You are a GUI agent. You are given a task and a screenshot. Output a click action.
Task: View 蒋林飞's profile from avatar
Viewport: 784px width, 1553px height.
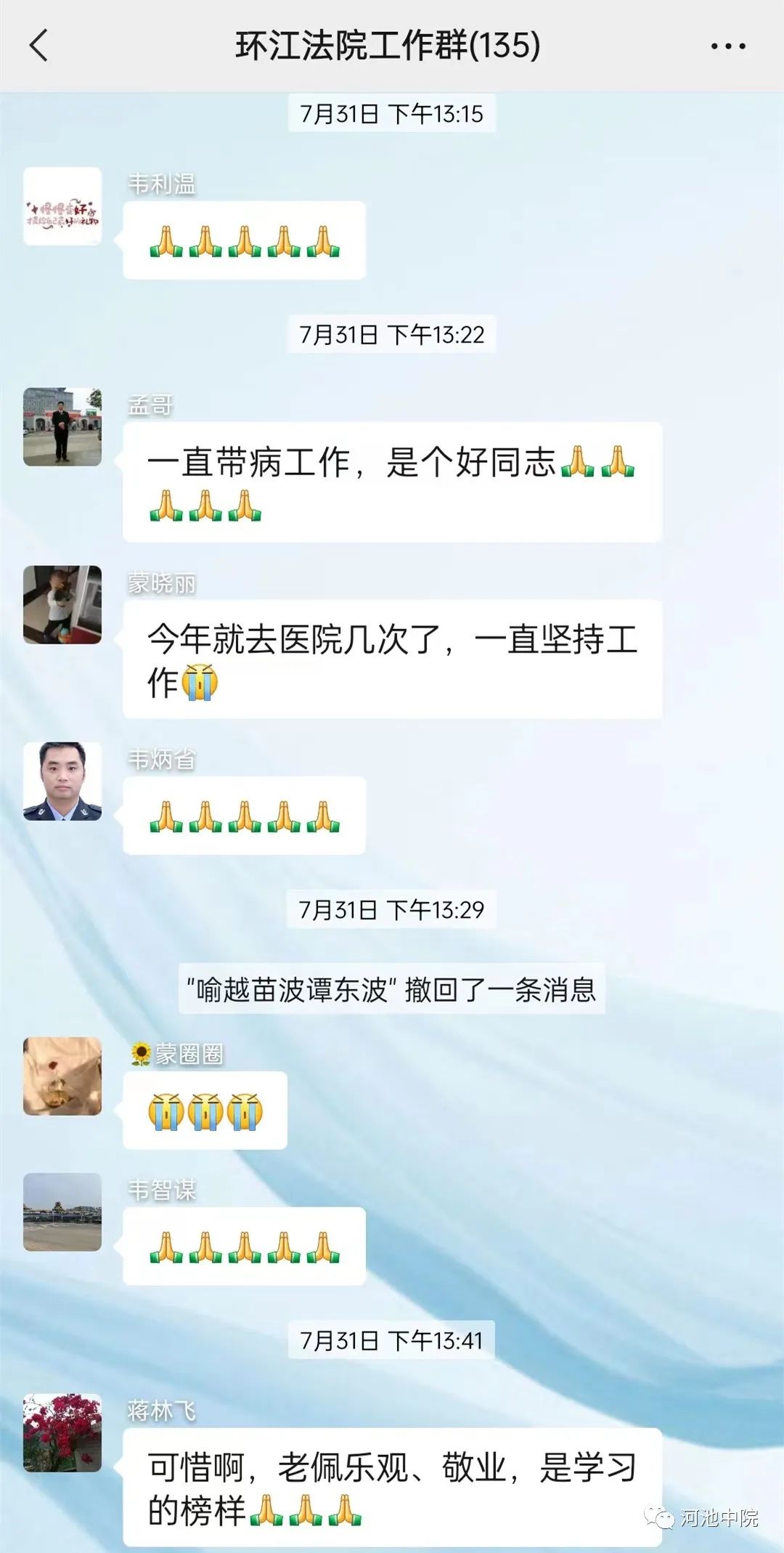tap(62, 1433)
